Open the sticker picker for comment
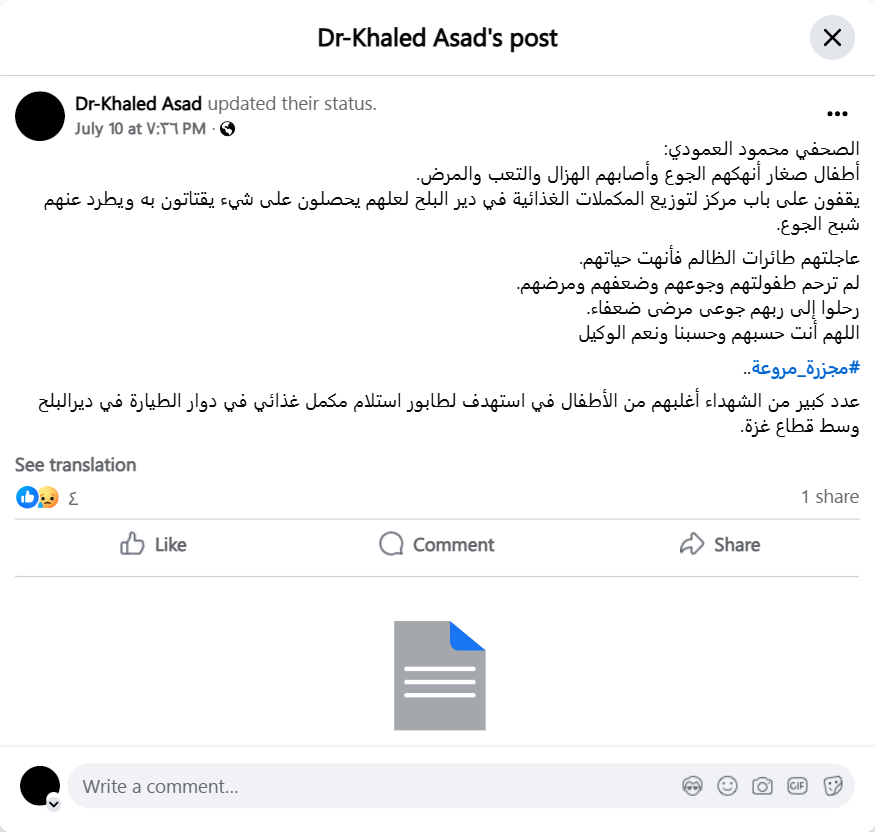Screen dimensions: 875x832 (832, 786)
